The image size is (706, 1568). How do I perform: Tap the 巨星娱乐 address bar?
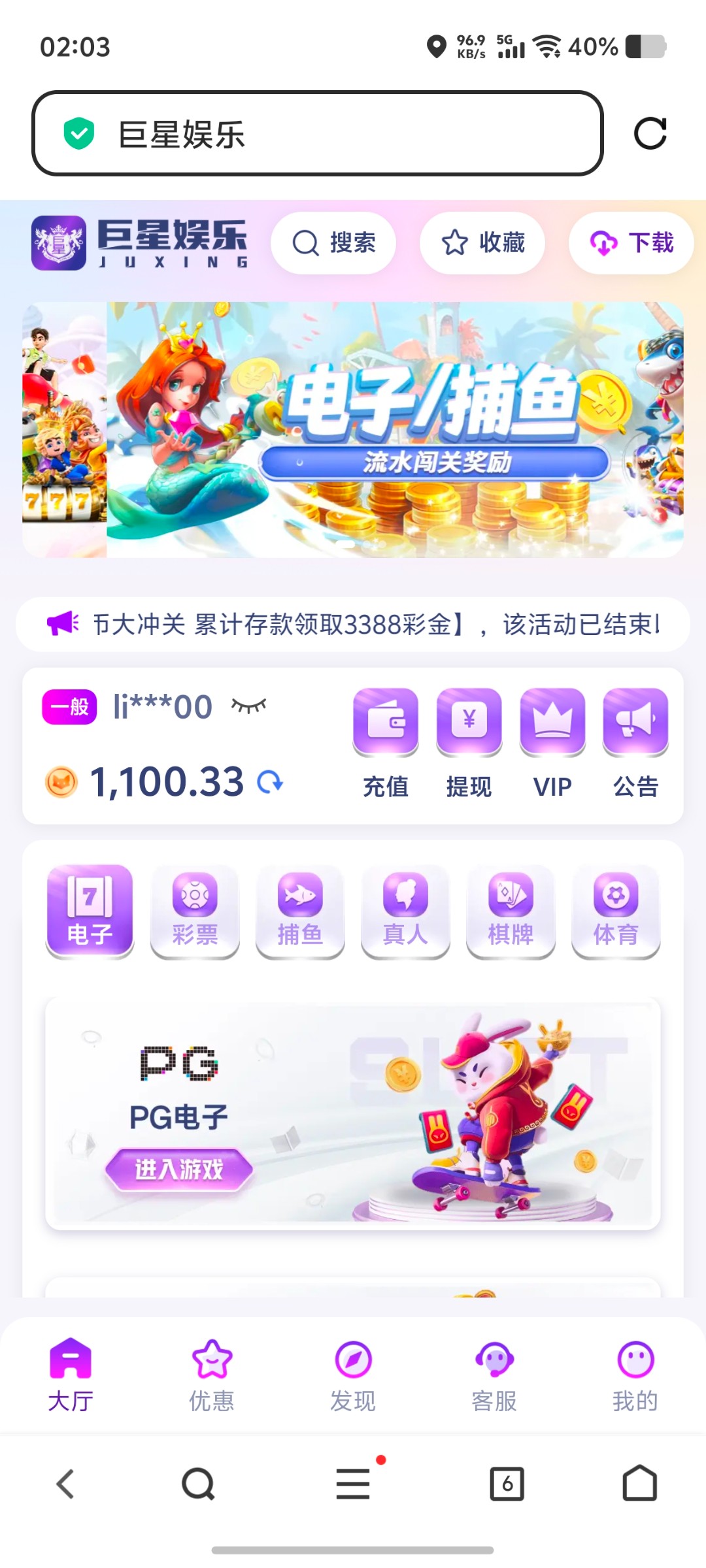(317, 133)
